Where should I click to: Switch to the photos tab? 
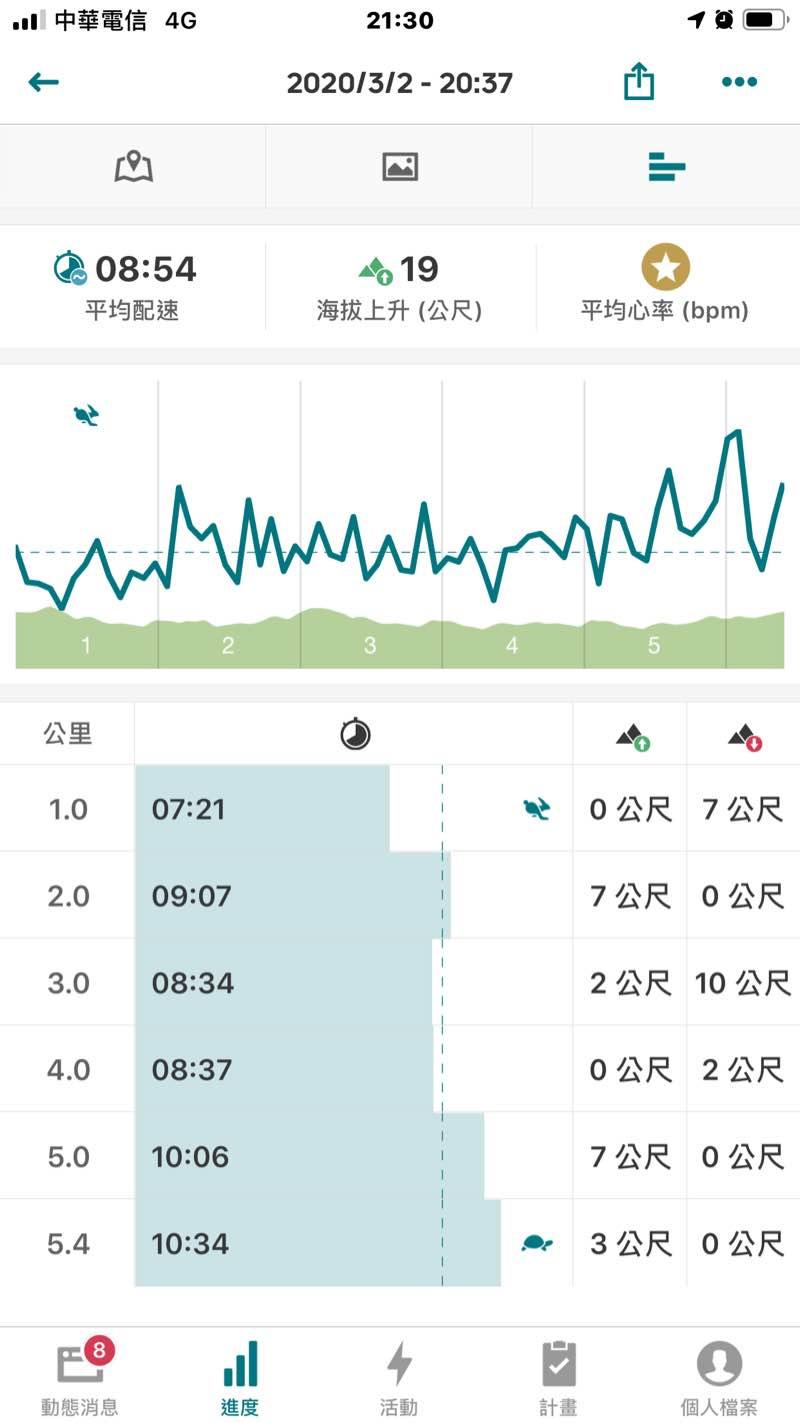[399, 167]
